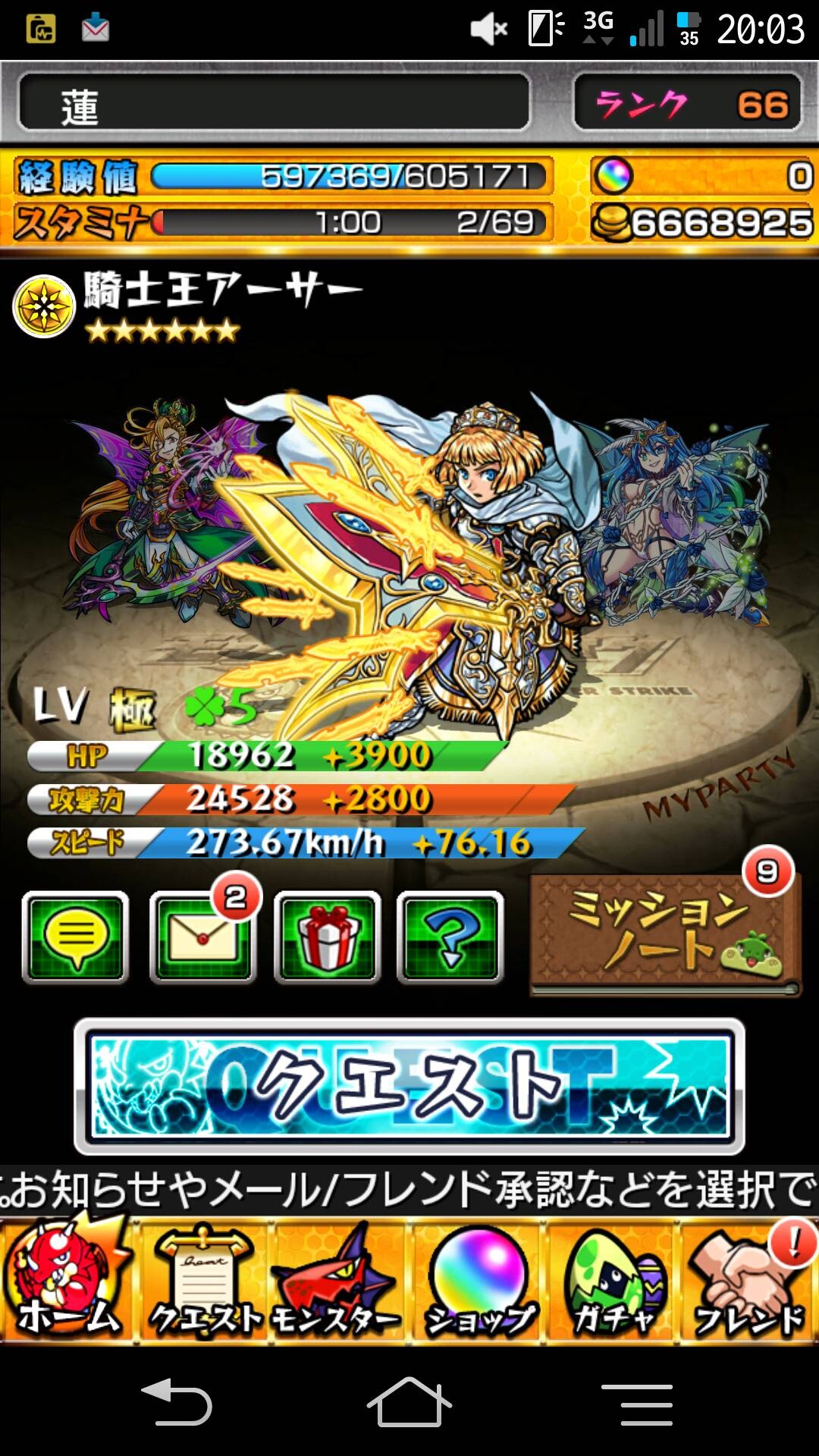
Task: Switch to the ガチャ tab
Action: 613,1282
